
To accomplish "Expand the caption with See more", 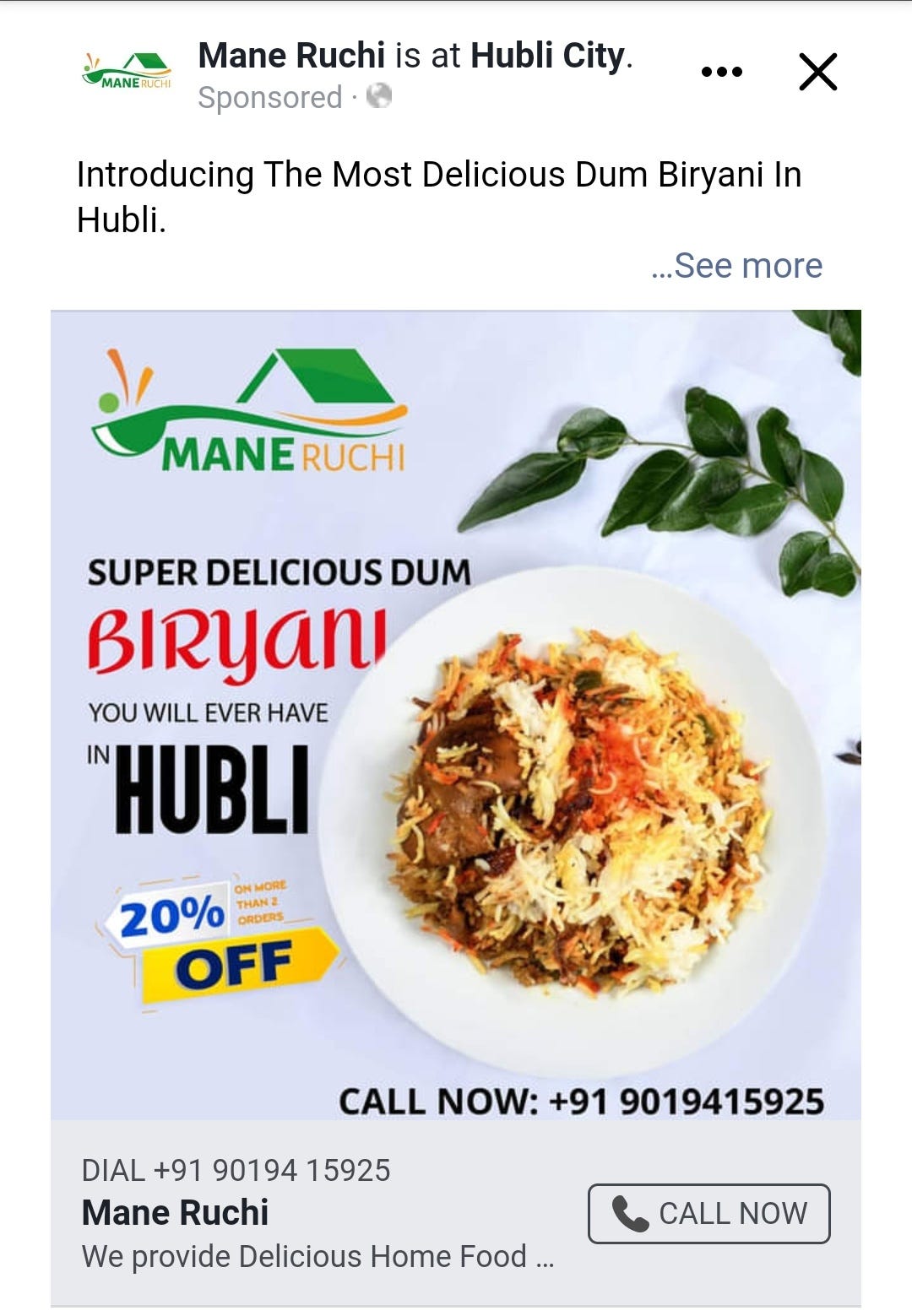I will click(737, 266).
